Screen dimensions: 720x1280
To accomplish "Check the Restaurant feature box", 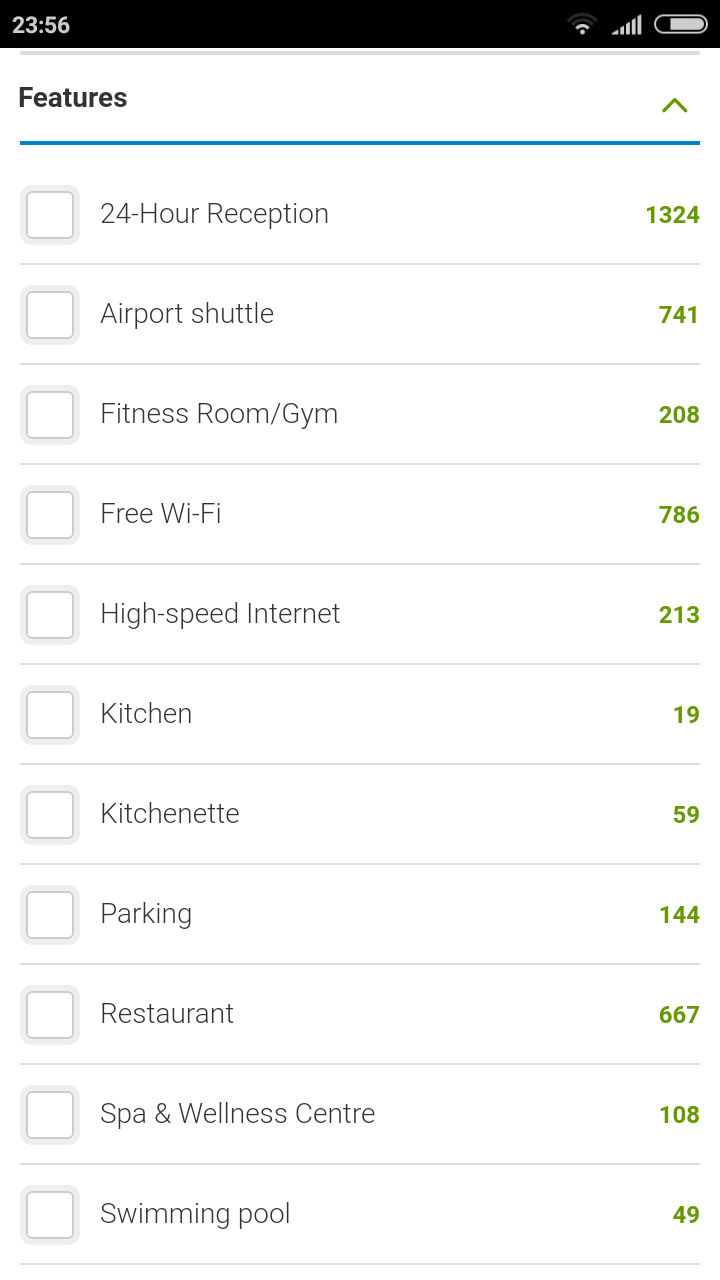I will [50, 1015].
